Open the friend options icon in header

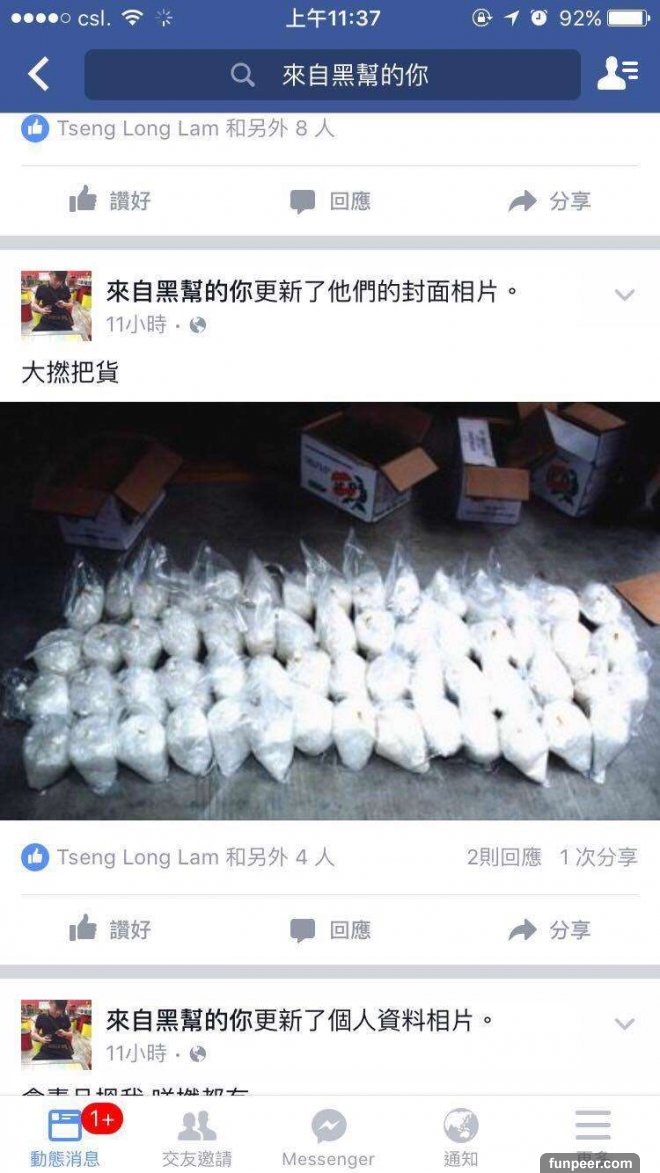pos(617,74)
